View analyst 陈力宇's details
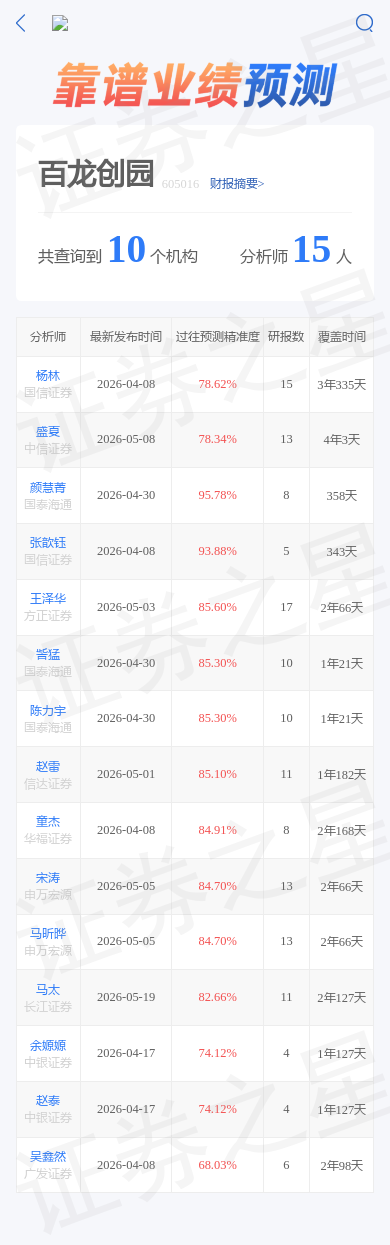Image resolution: width=390 pixels, height=1245 pixels. click(x=48, y=710)
